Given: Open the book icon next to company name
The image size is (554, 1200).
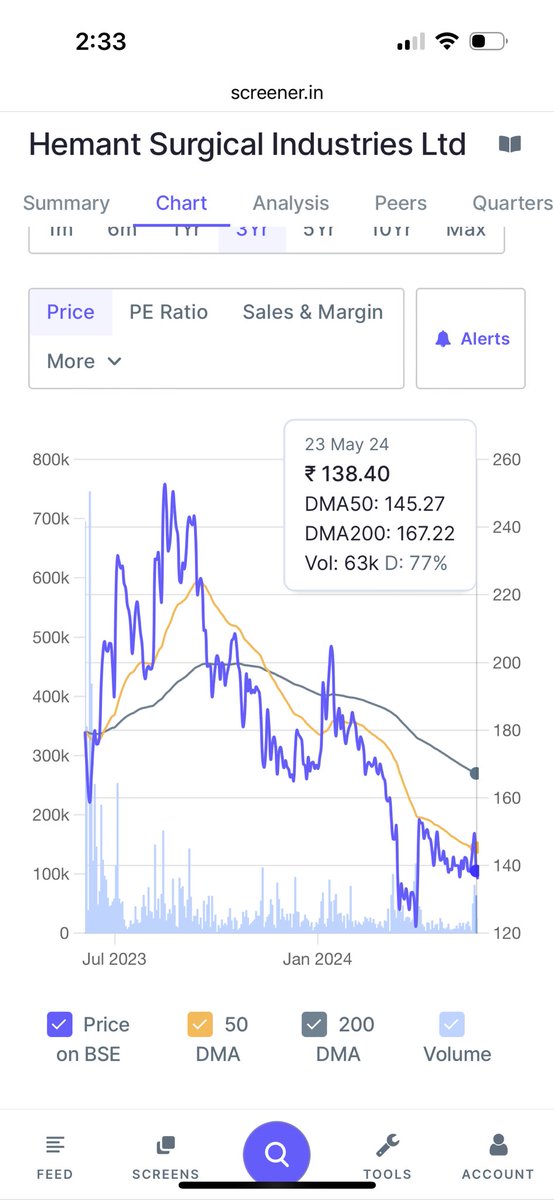Looking at the screenshot, I should coord(510,145).
